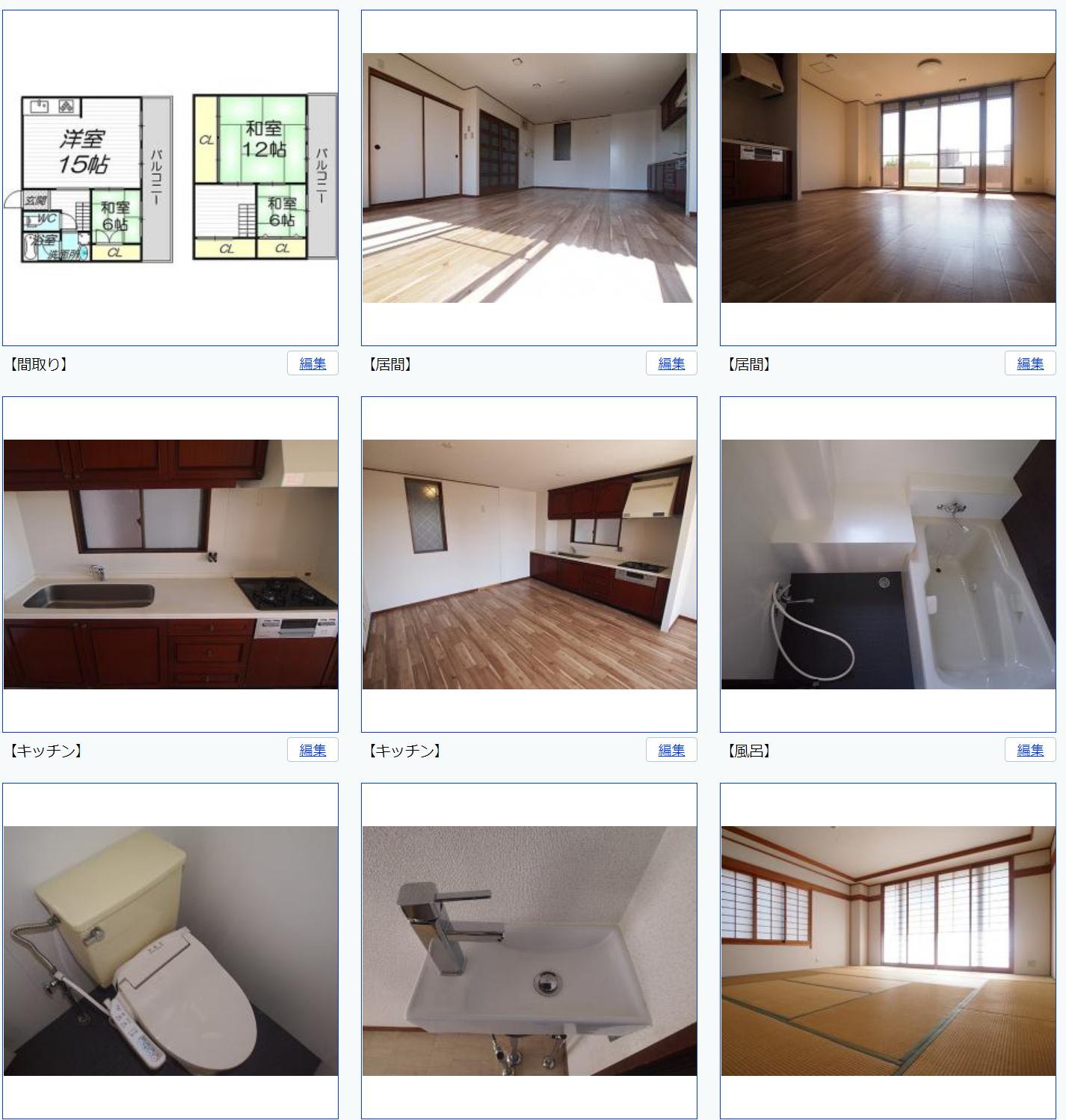Open the tatami room photo
The height and width of the screenshot is (1120, 1066).
887,950
